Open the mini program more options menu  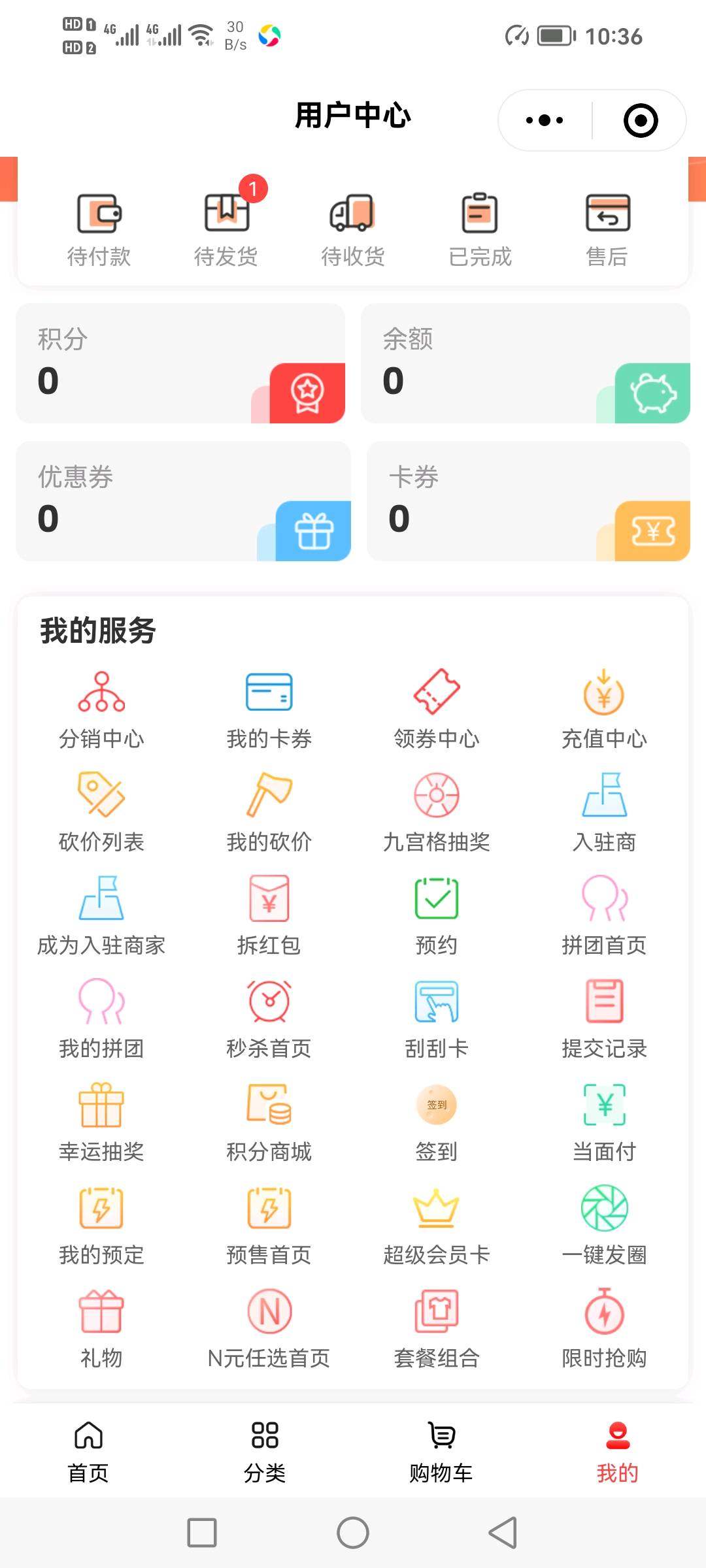pos(545,120)
